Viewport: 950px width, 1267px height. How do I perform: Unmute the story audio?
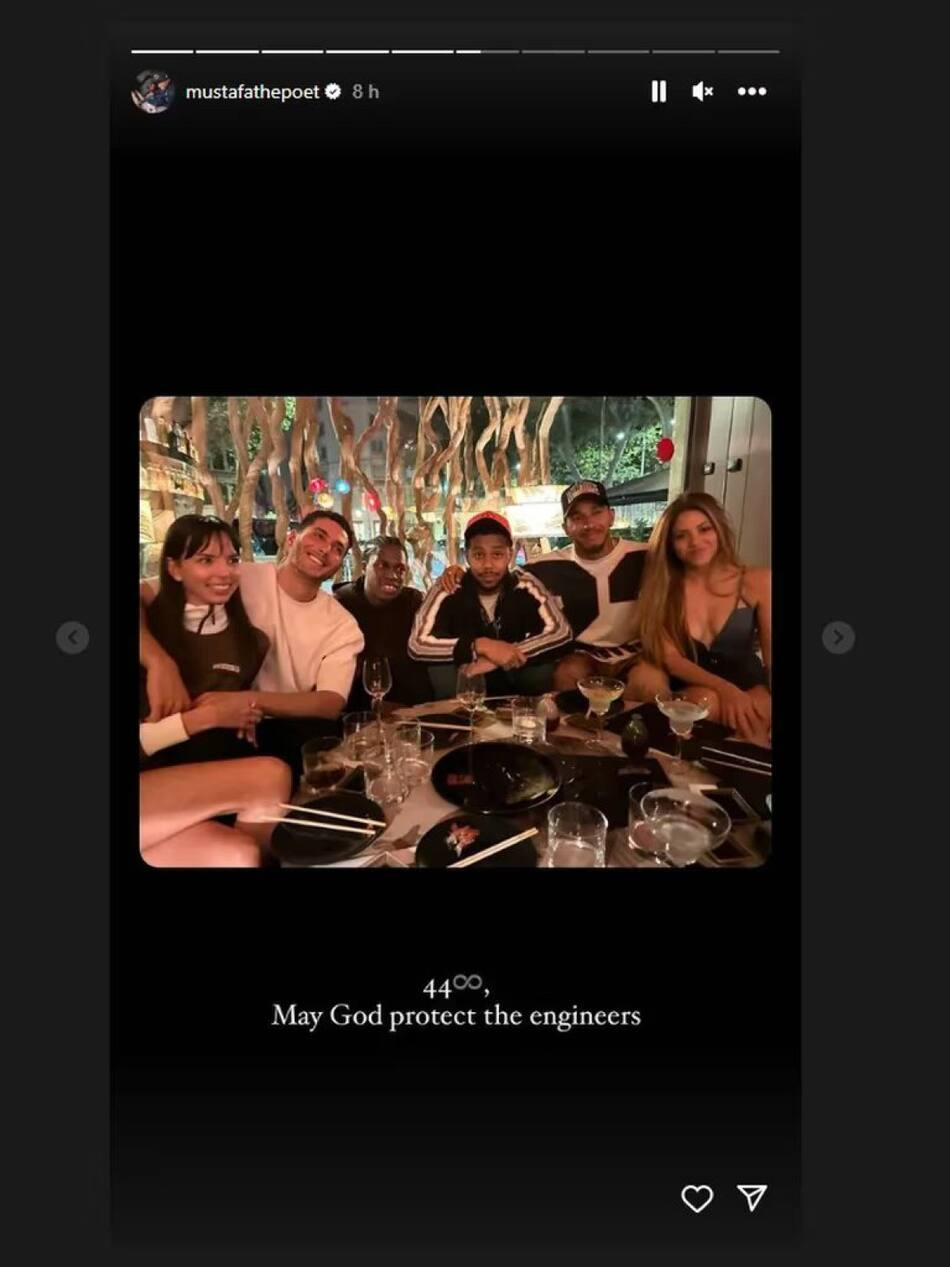click(x=703, y=92)
